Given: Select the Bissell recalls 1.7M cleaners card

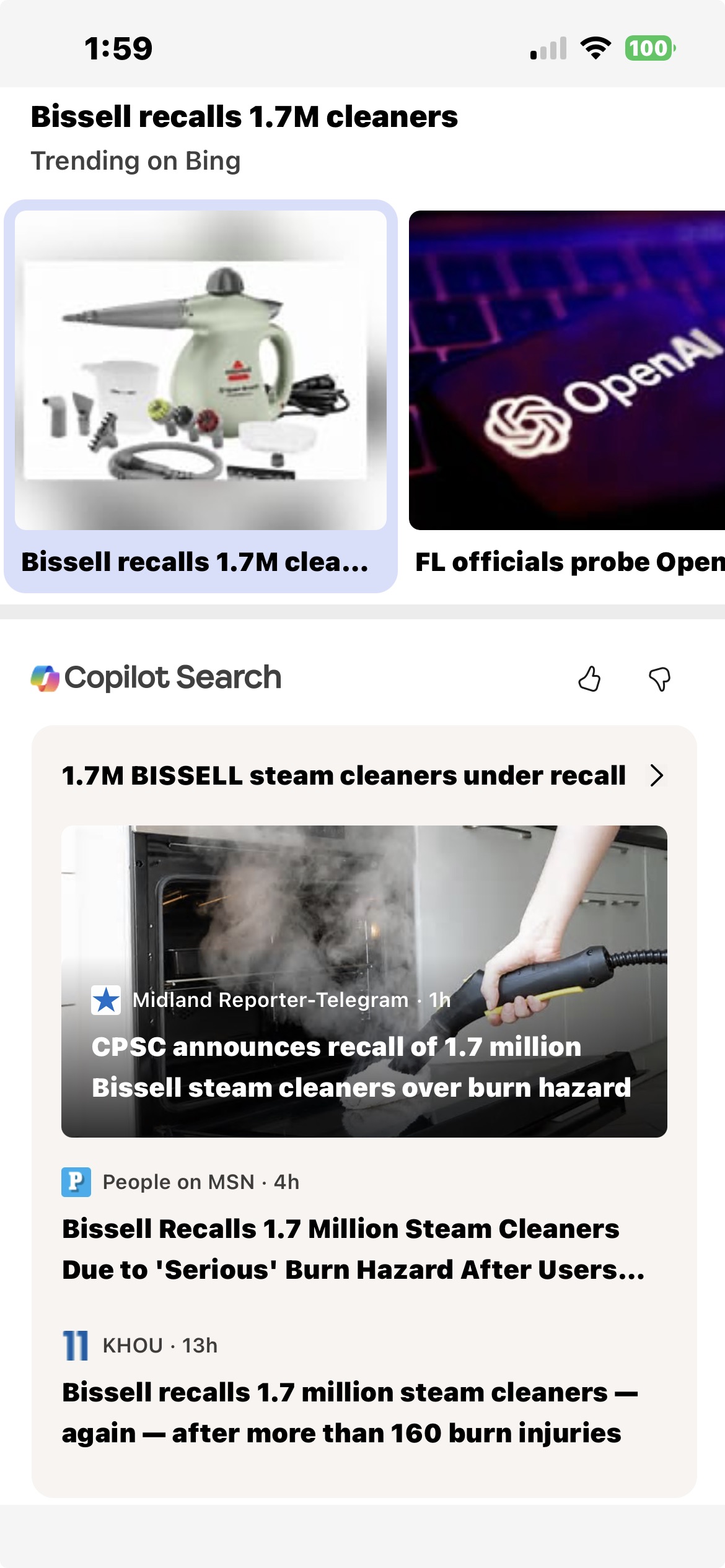Looking at the screenshot, I should (200, 396).
